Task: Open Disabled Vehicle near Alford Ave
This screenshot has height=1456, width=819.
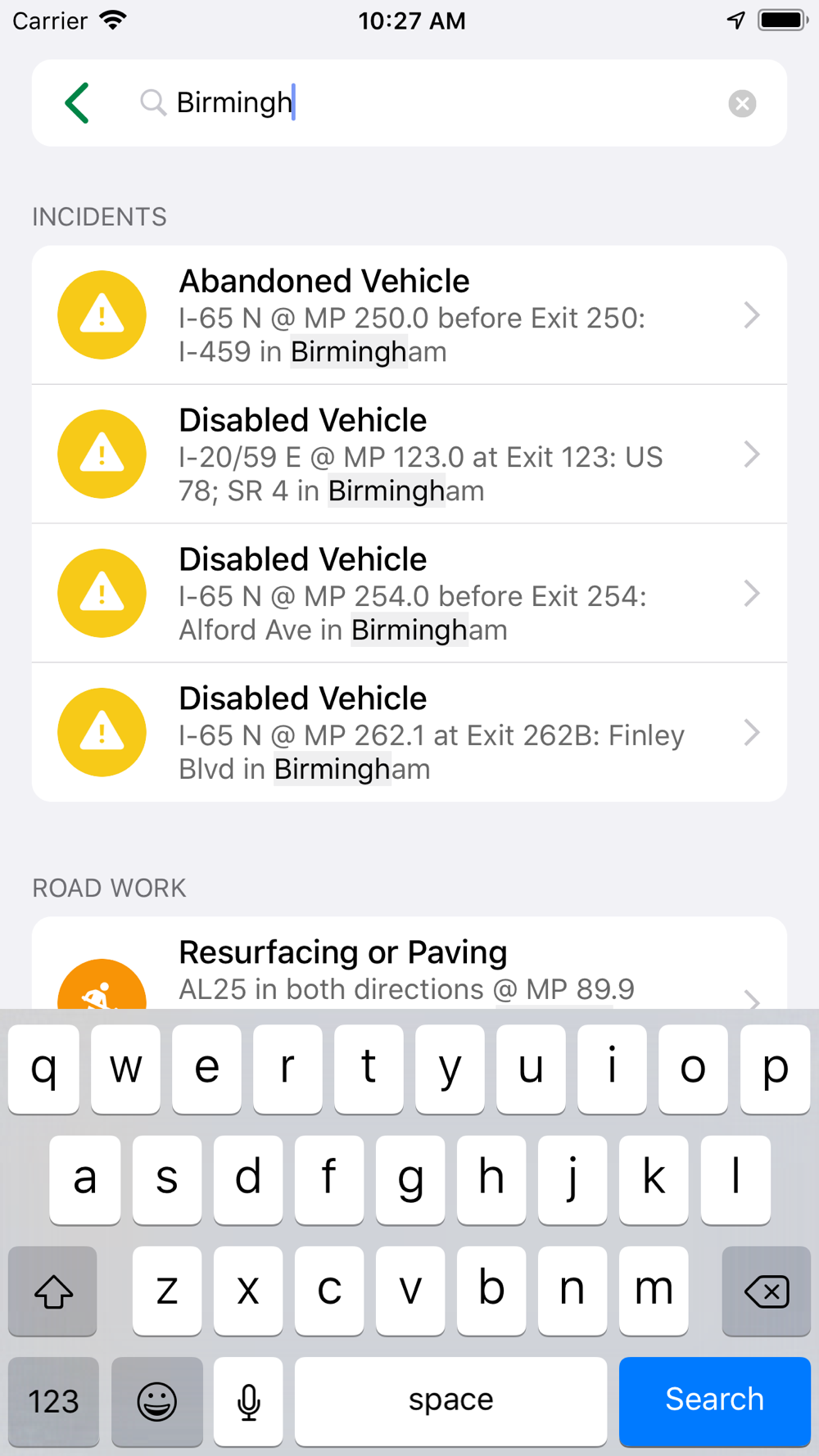Action: pos(409,594)
